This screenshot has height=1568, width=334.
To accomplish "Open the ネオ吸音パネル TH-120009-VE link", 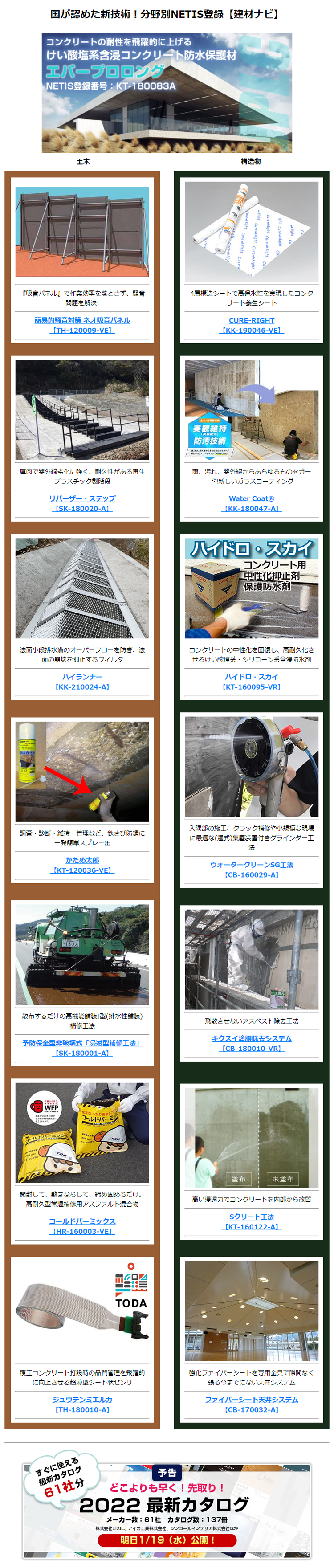I will pyautogui.click(x=82, y=325).
